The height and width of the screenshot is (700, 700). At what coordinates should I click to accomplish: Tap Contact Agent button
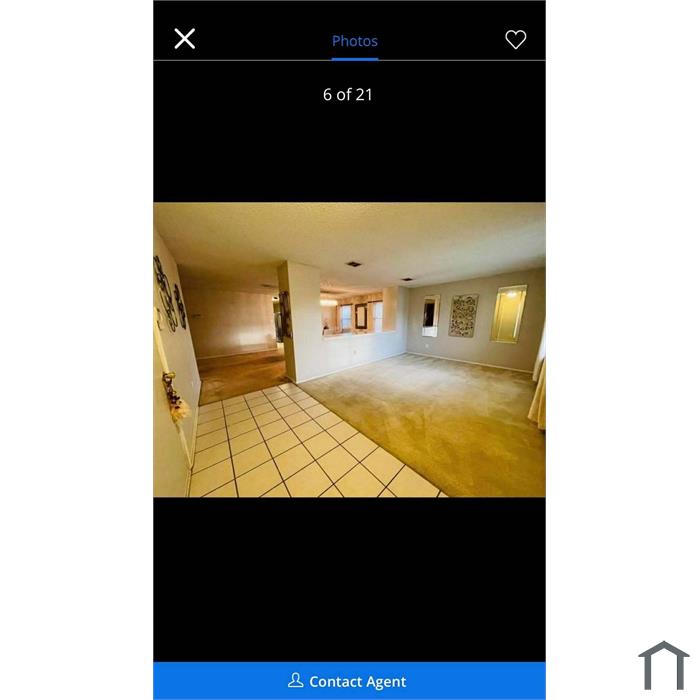pos(349,681)
